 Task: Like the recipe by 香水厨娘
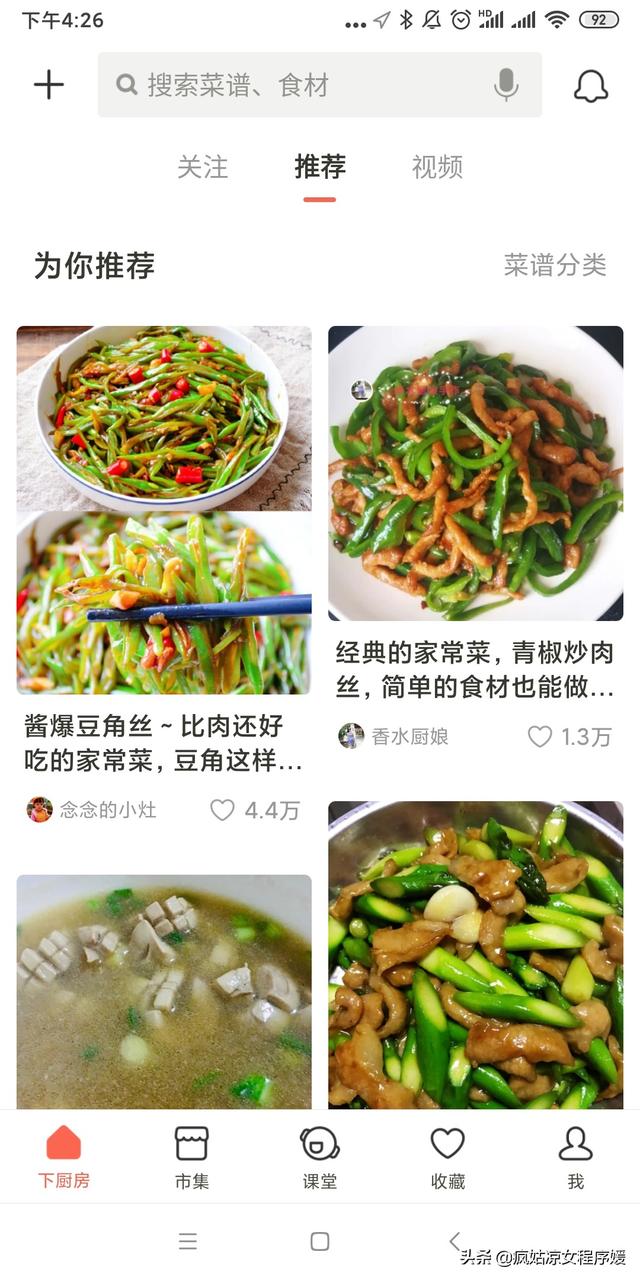[x=540, y=737]
